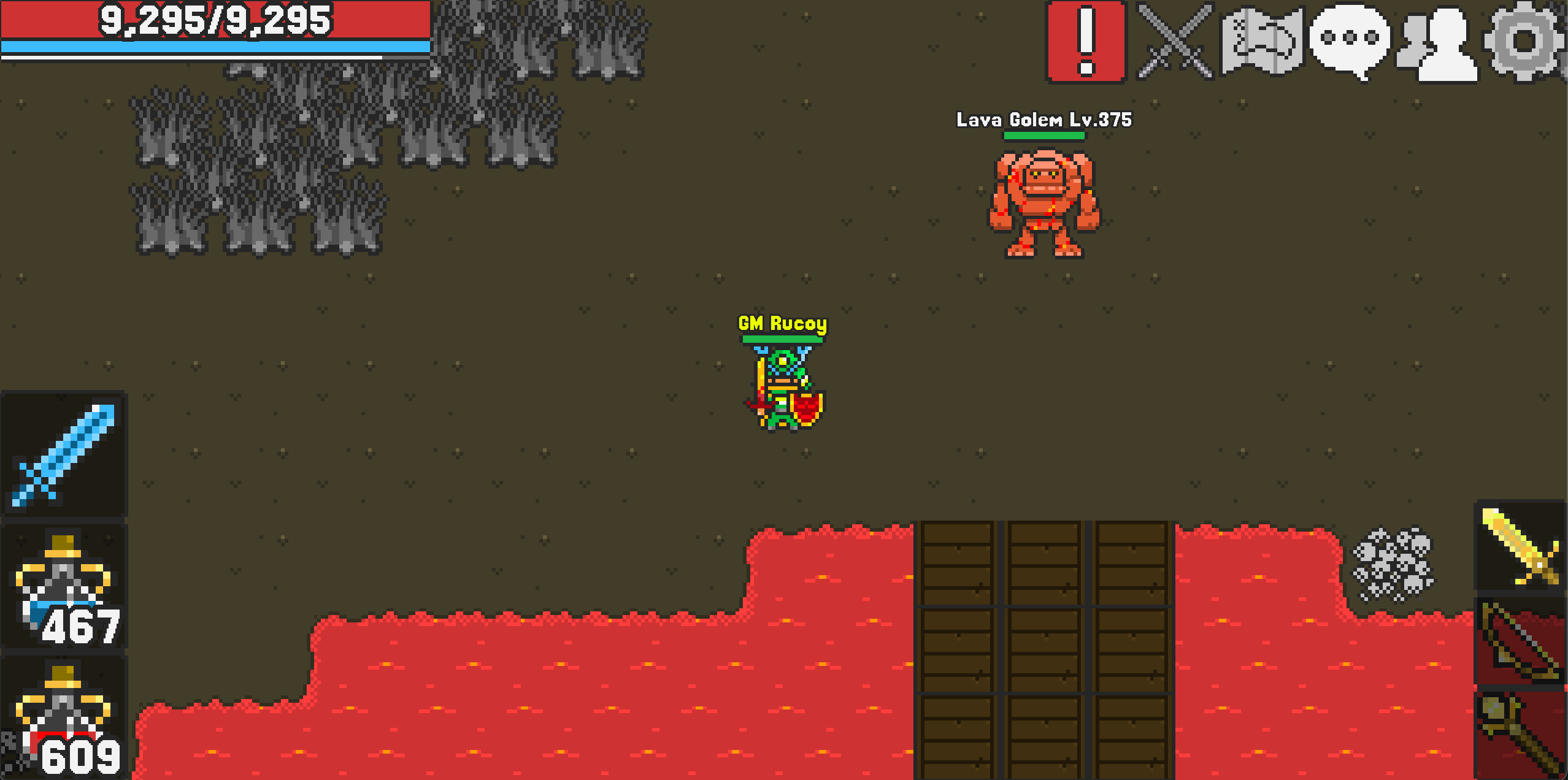The image size is (1568, 780).
Task: Use the blue sword special attack
Action: [x=64, y=455]
